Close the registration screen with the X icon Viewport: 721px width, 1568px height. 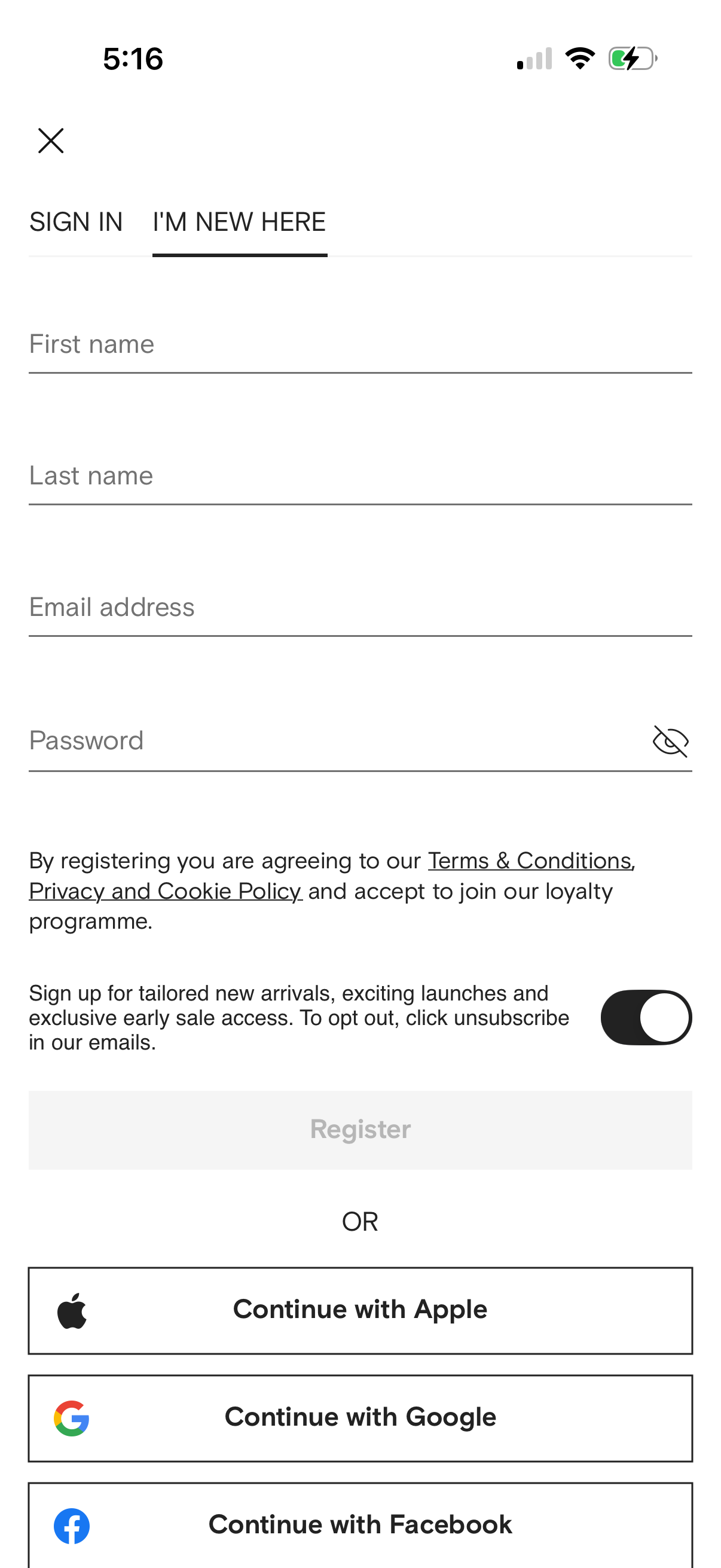[50, 141]
